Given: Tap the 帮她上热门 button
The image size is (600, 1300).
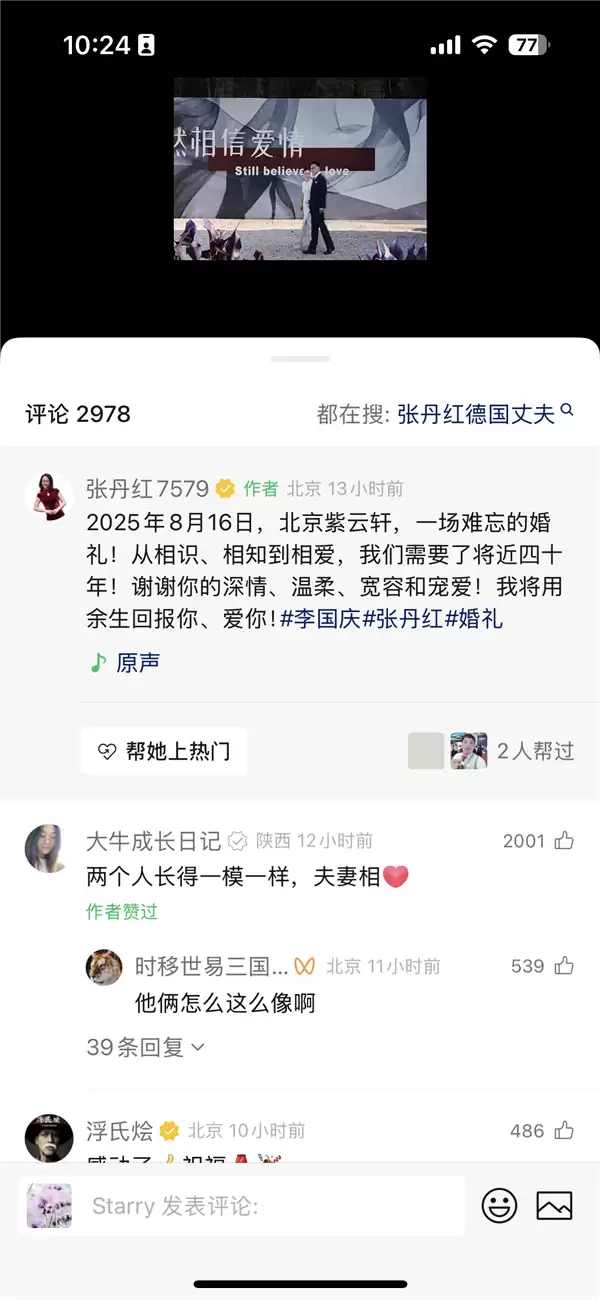Looking at the screenshot, I should pos(164,751).
